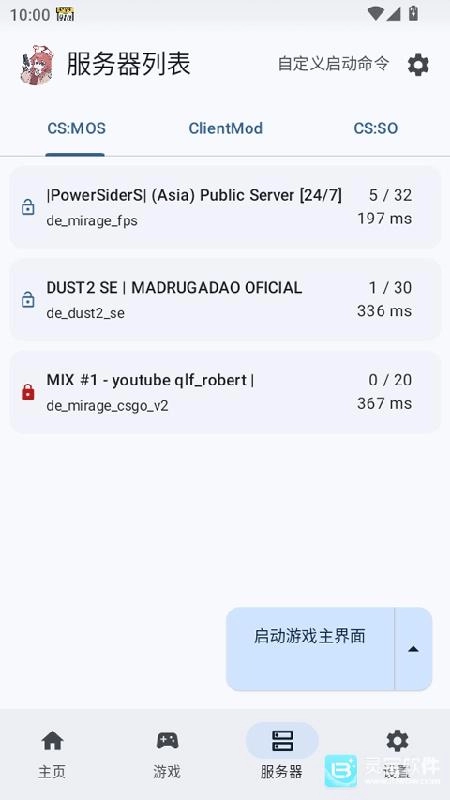450x800 pixels.
Task: Open the 设置 settings tab
Action: pyautogui.click(x=397, y=754)
